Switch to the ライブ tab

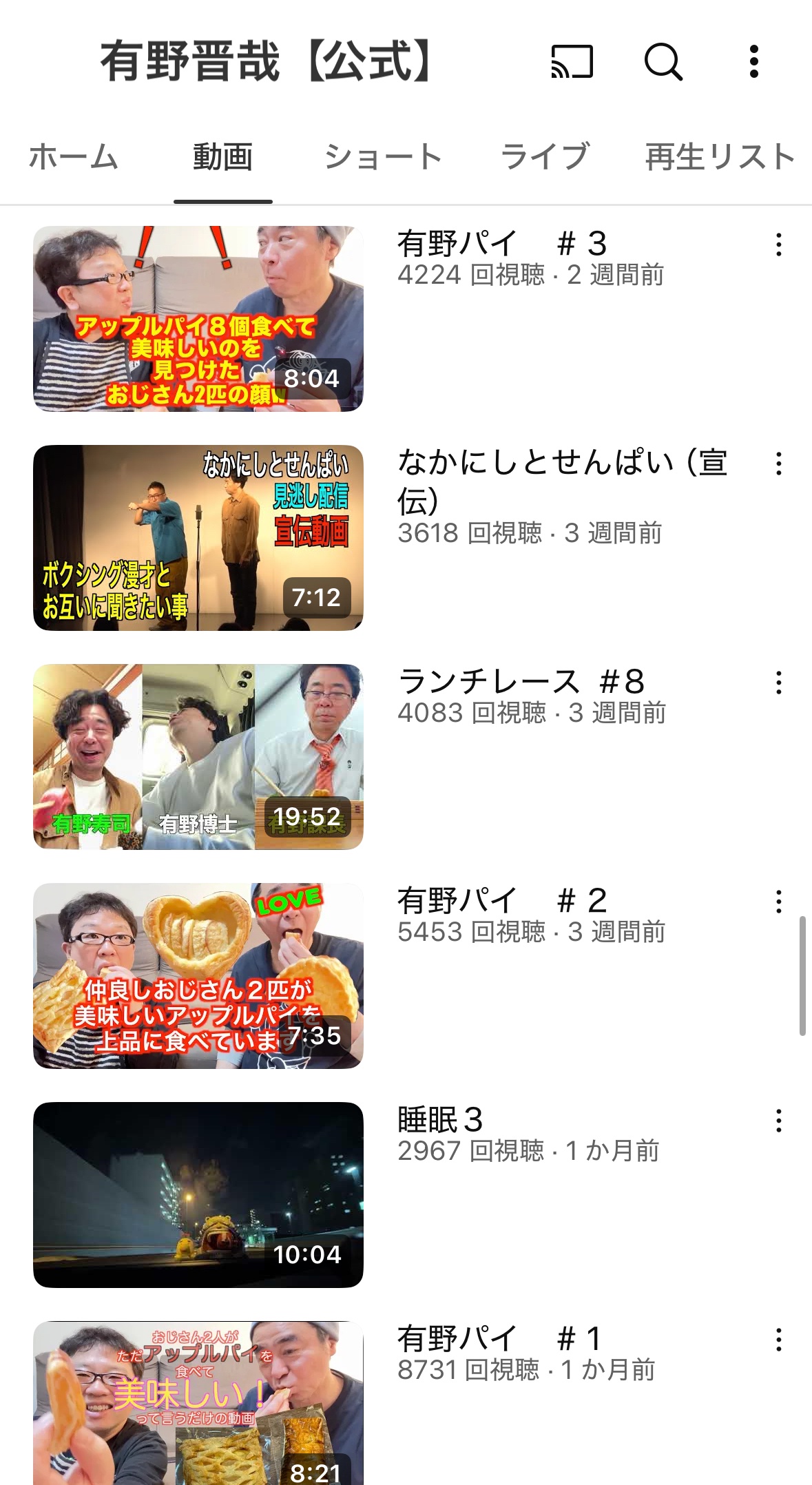[x=544, y=157]
